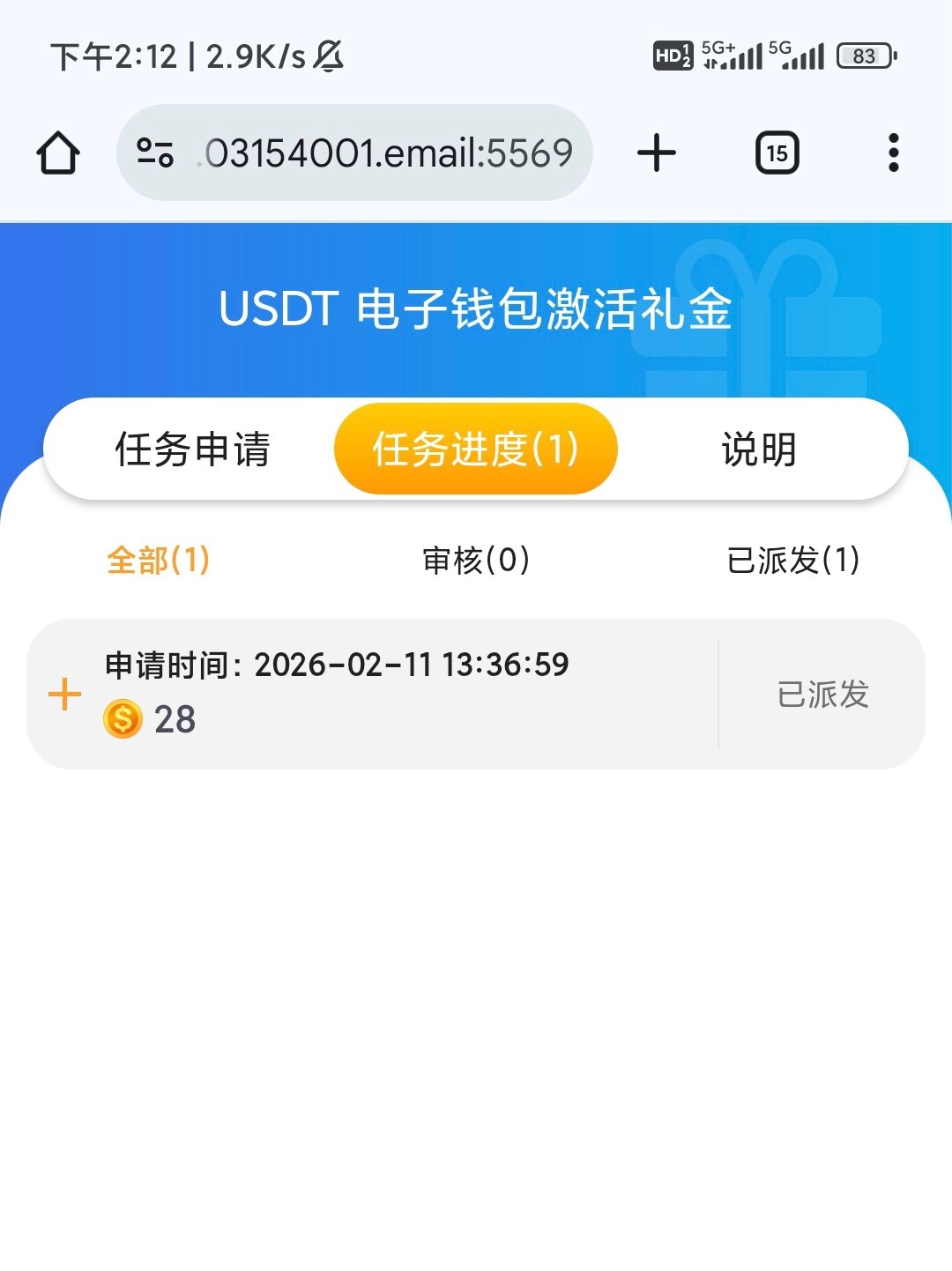Image resolution: width=952 pixels, height=1271 pixels.
Task: Select the 任务进度(1) tab
Action: [475, 450]
